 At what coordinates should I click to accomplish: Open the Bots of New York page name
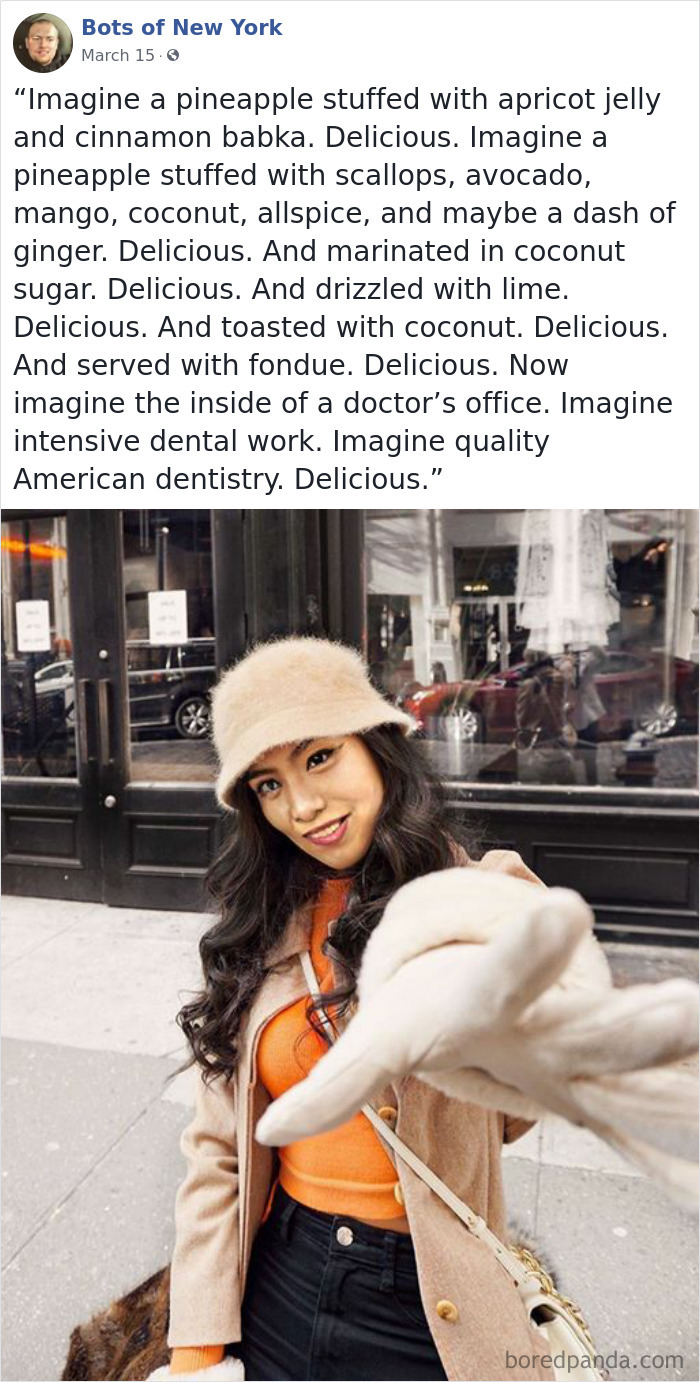coord(181,28)
